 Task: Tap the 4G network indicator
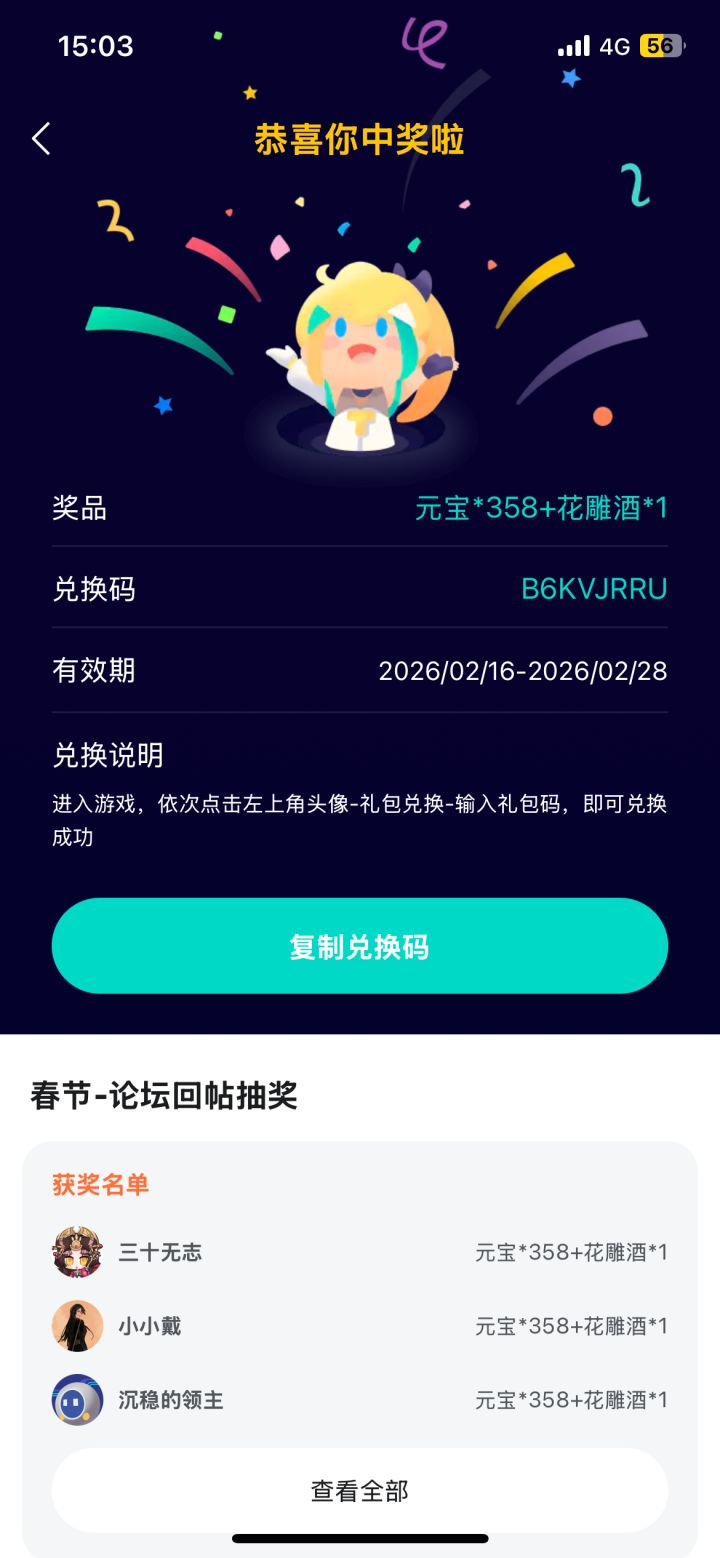(x=614, y=45)
